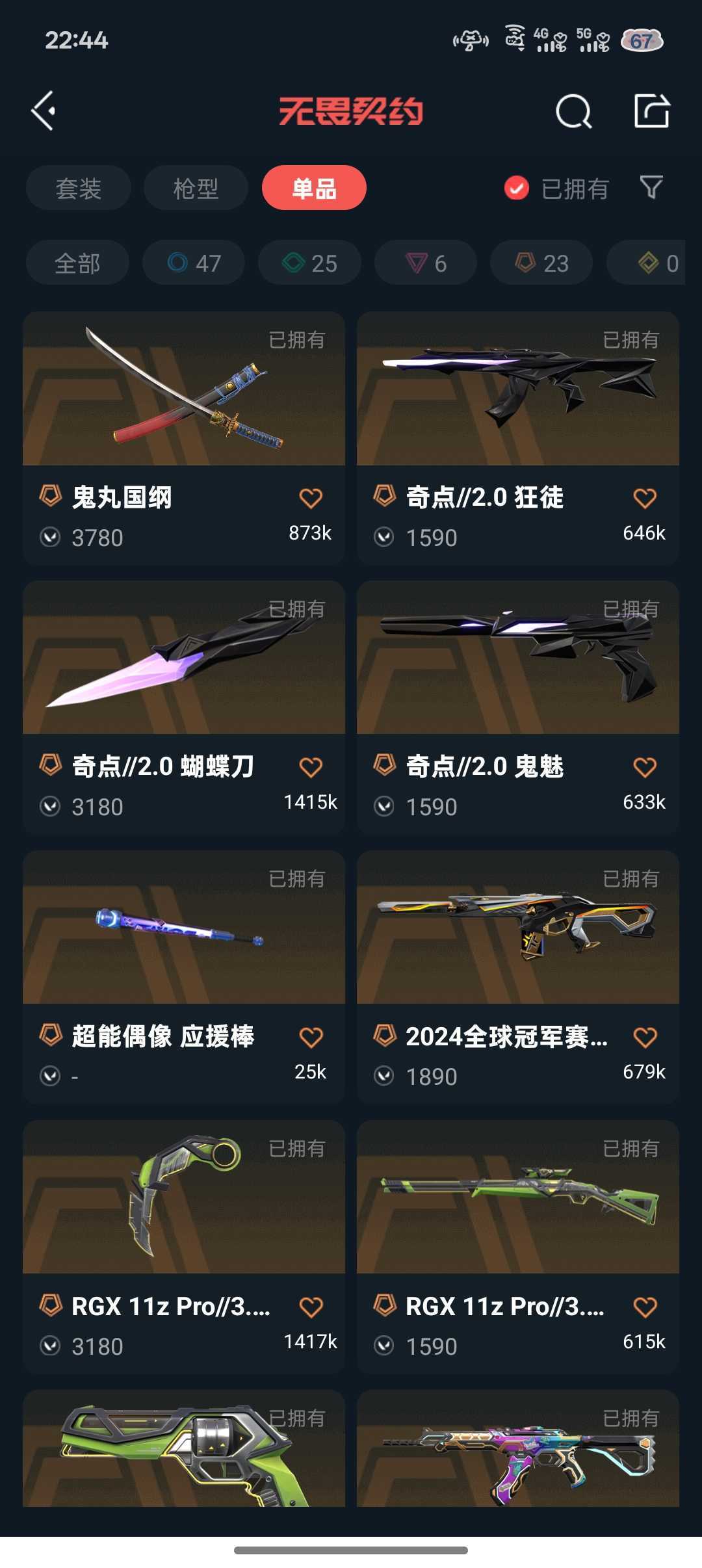702x1568 pixels.
Task: Filter by the purple tier chip showing 6
Action: pos(426,263)
